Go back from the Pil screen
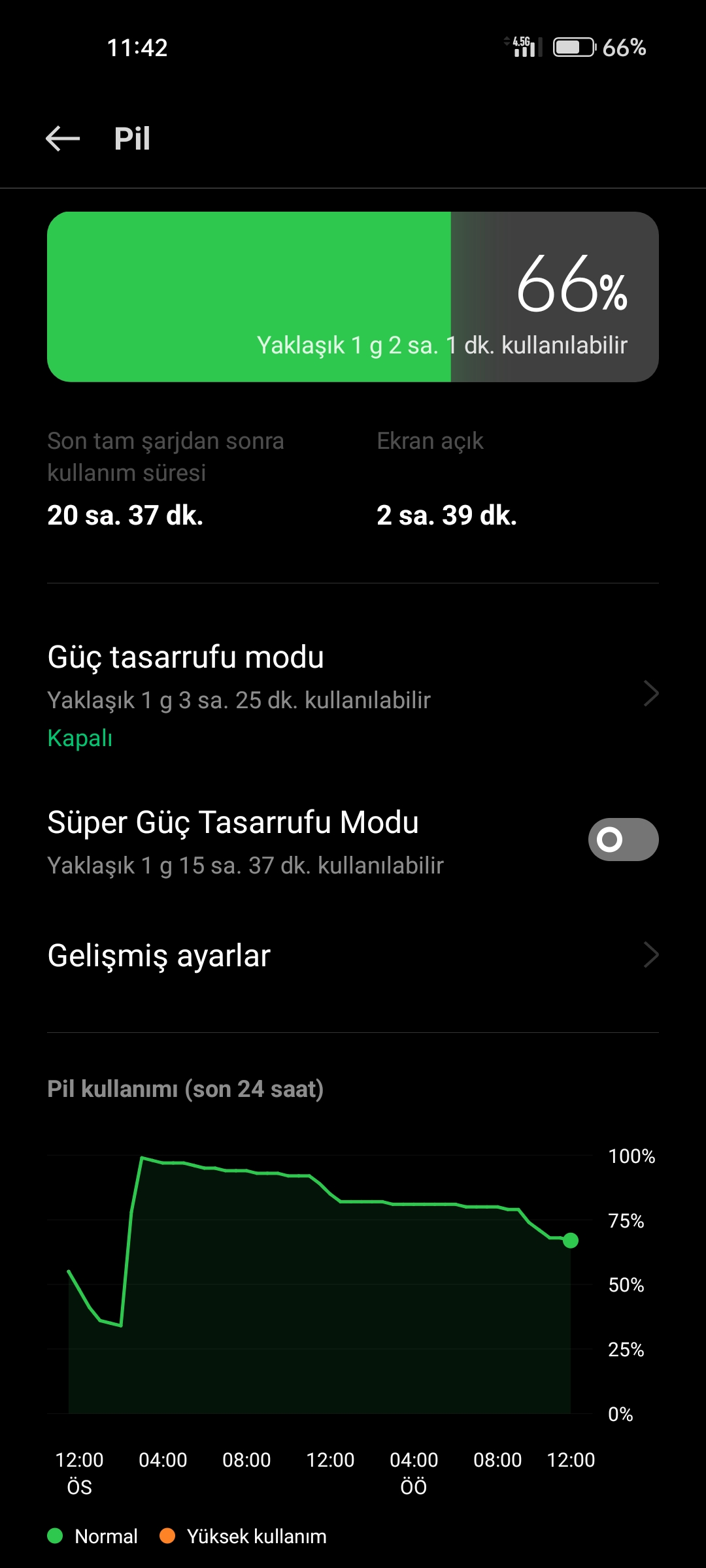 click(x=63, y=139)
